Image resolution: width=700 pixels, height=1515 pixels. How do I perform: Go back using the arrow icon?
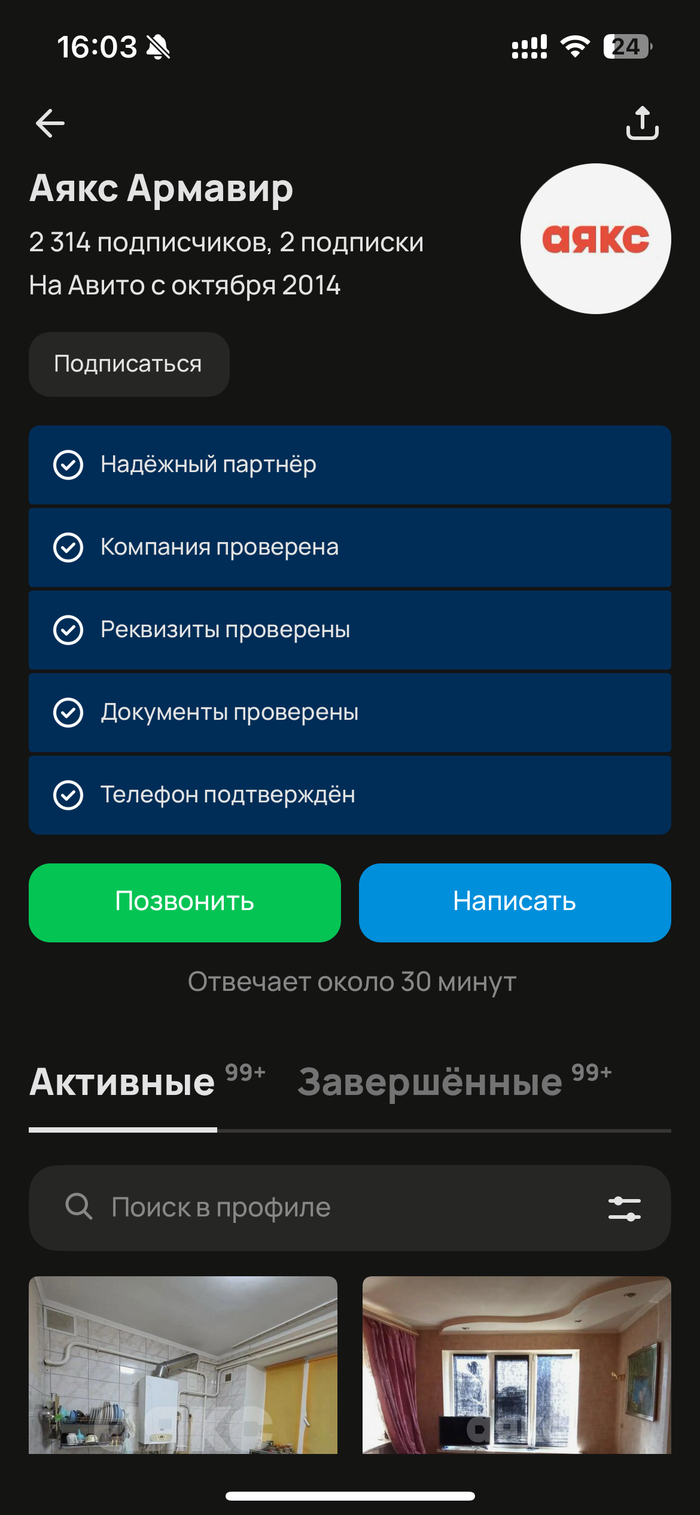[x=50, y=123]
